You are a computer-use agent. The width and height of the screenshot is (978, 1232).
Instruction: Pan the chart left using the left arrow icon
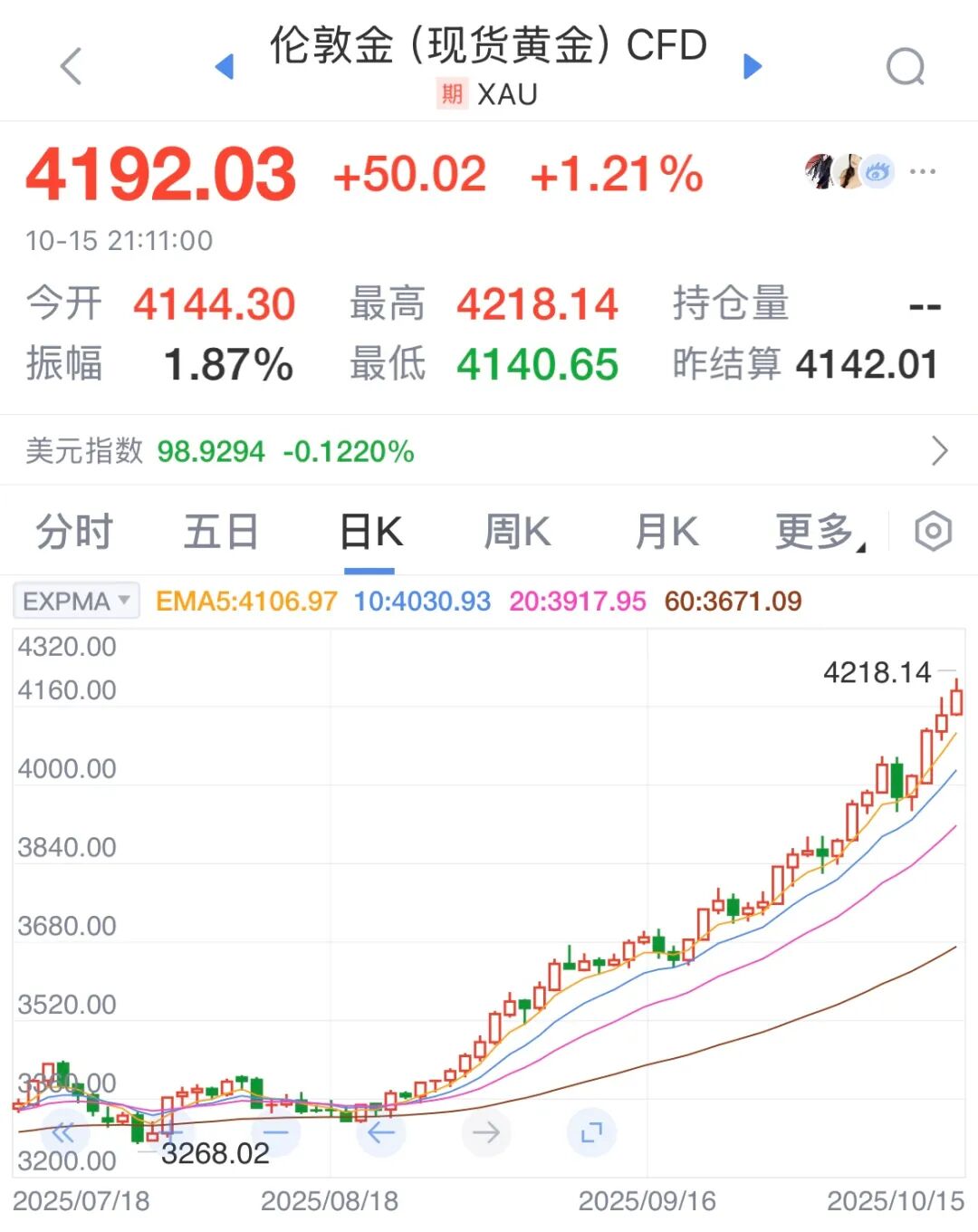tap(380, 1132)
